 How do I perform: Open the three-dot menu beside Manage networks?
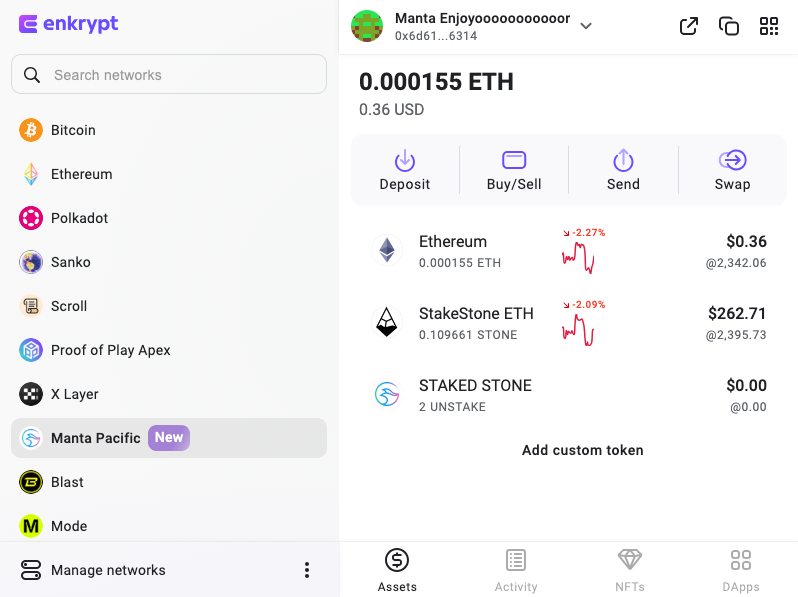[307, 570]
